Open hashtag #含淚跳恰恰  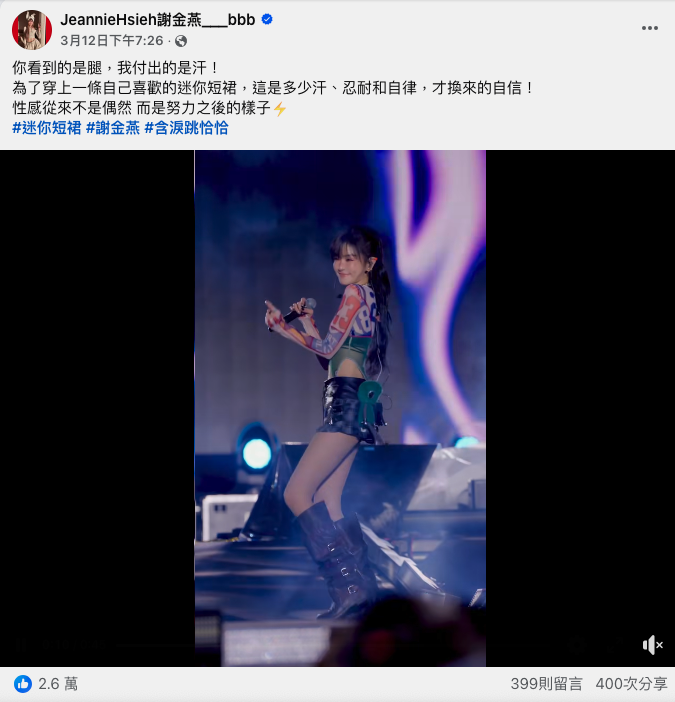pos(186,128)
